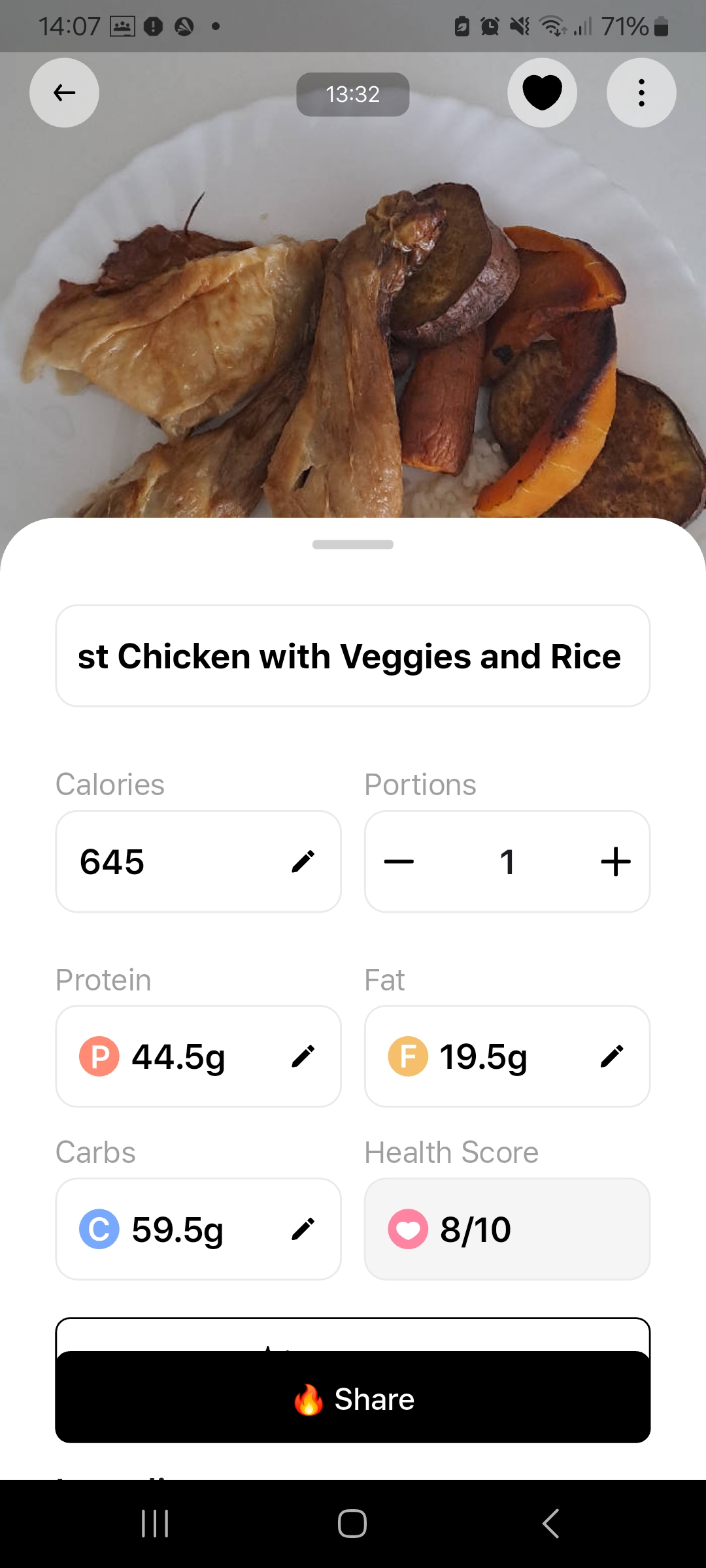
Task: Tap the orange P protein badge
Action: [x=98, y=1056]
